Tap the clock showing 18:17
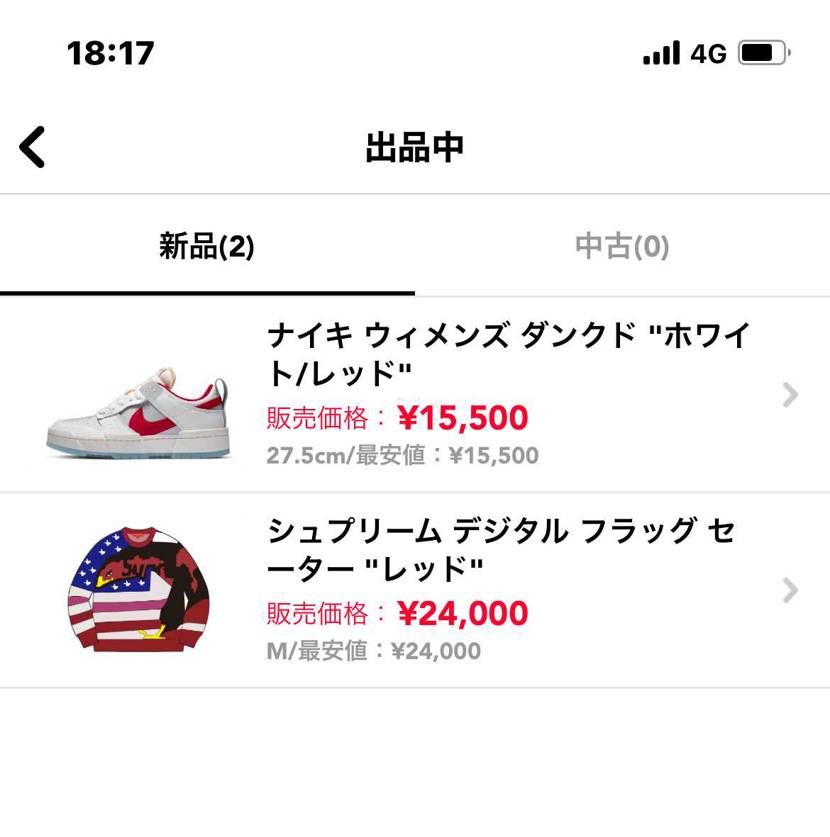This screenshot has width=830, height=837. point(110,53)
